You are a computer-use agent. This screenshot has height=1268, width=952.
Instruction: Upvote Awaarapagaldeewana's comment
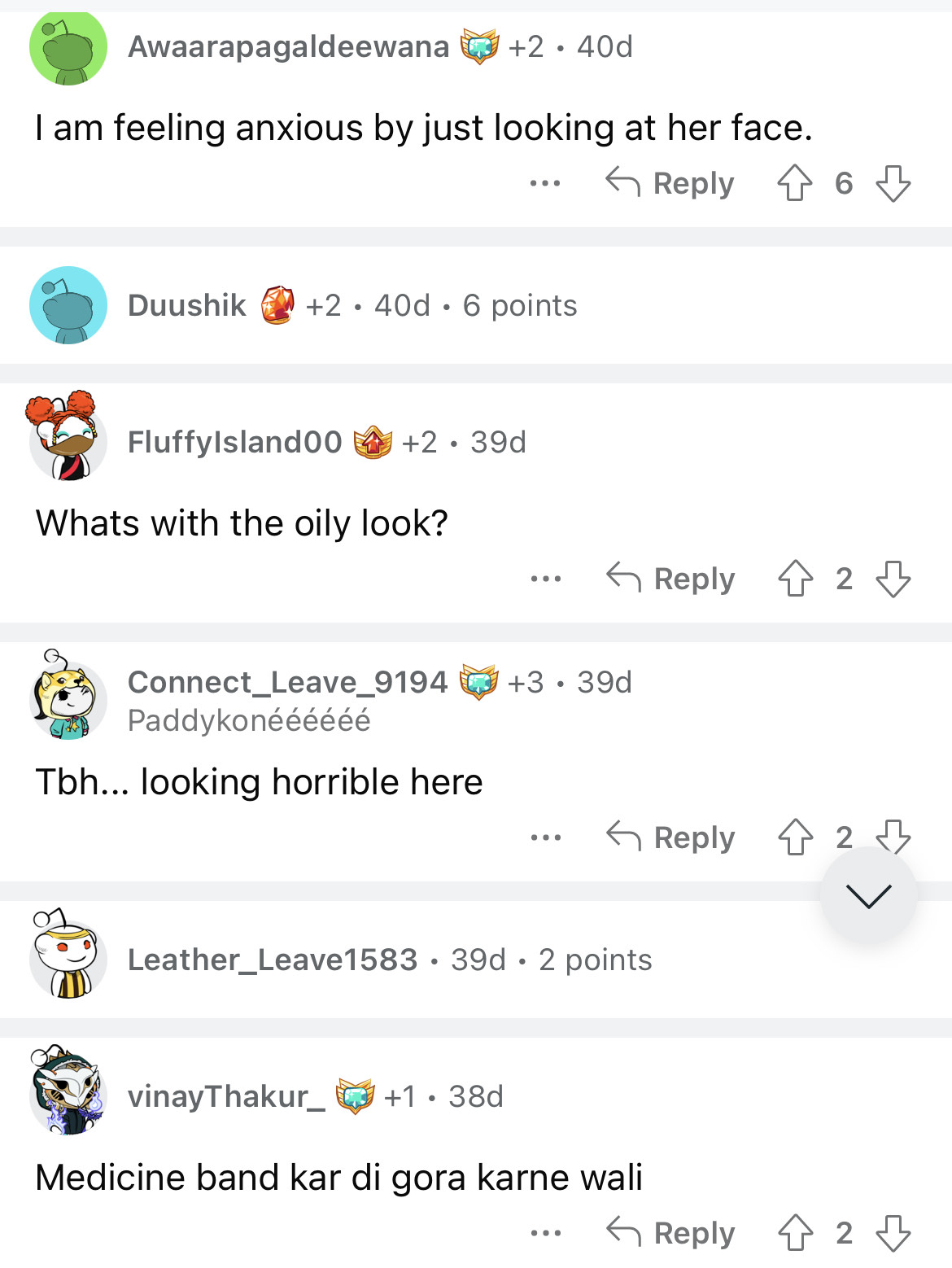tap(794, 183)
